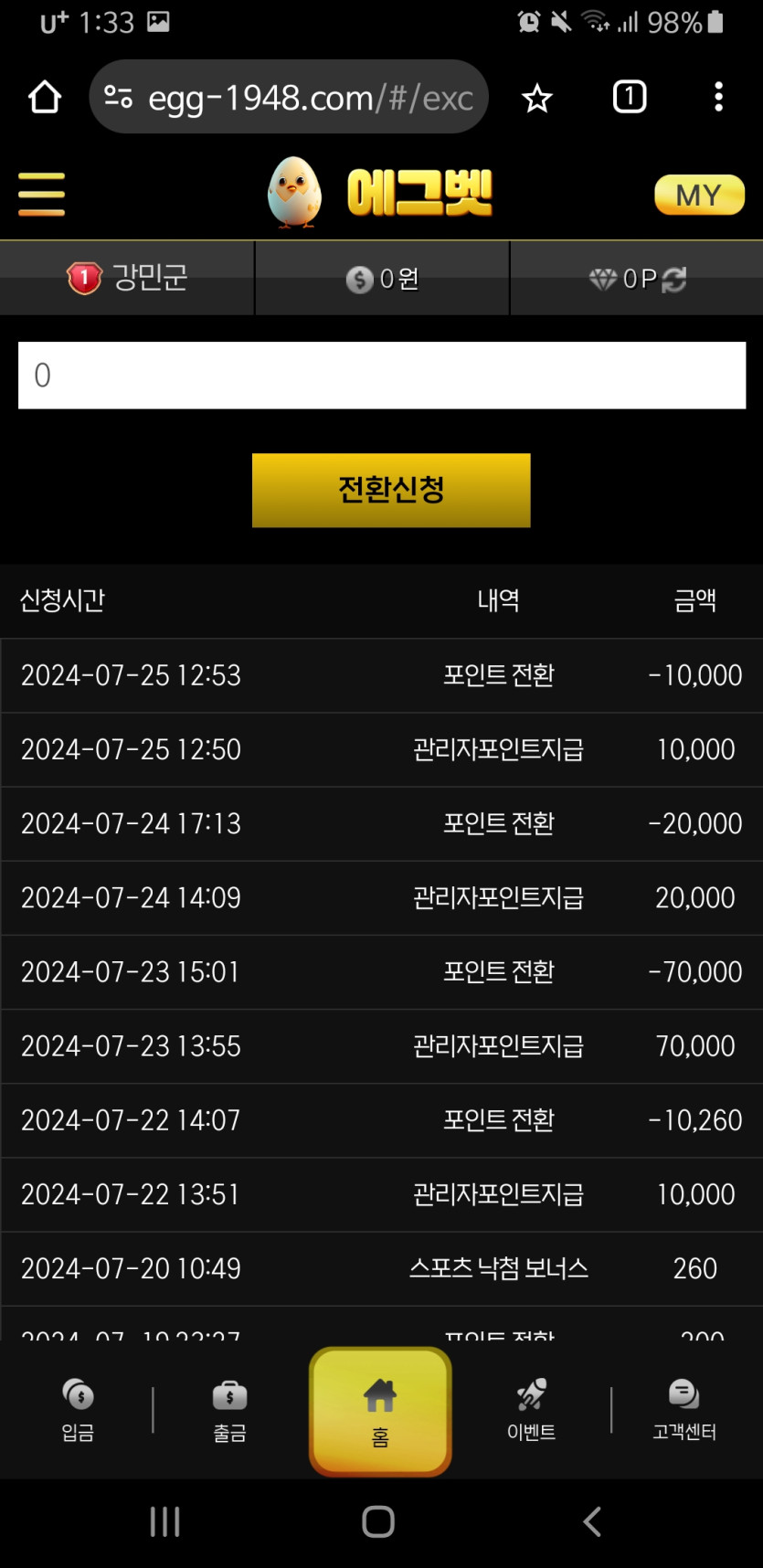Tap the browser address bar
The width and height of the screenshot is (763, 1568).
click(289, 97)
